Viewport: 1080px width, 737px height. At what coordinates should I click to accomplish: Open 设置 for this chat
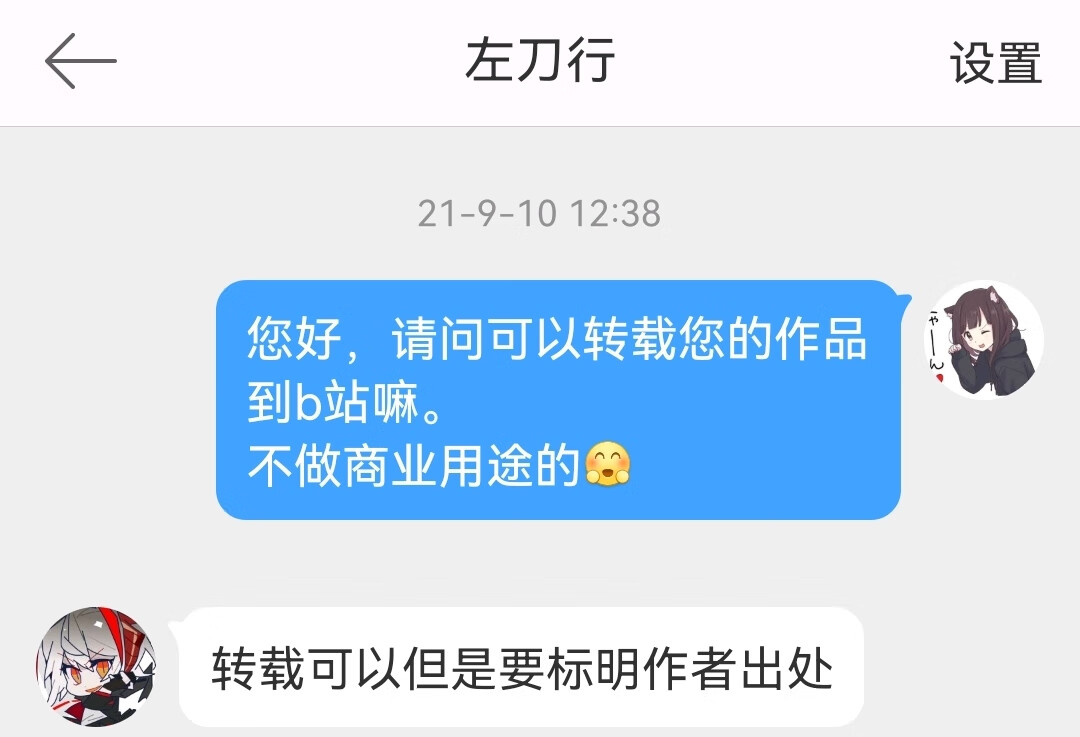pos(995,62)
